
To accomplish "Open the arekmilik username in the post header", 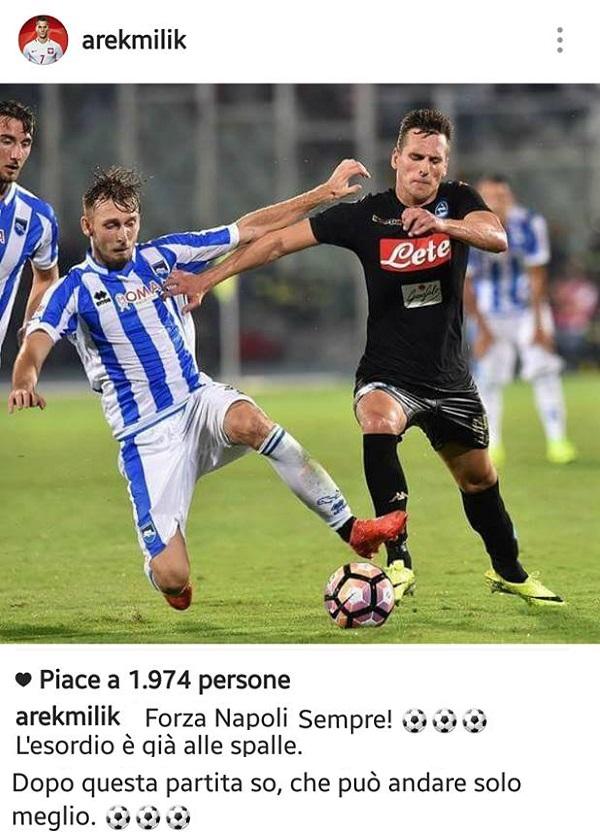I will click(134, 40).
